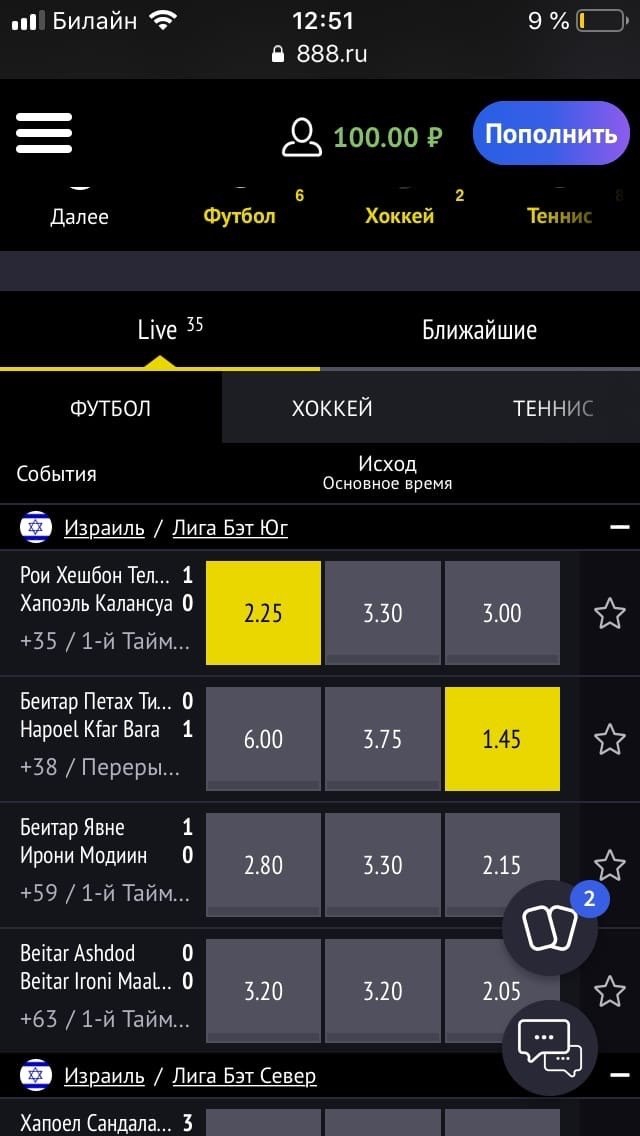
Task: Open the Израиль country link in Лига Бэт Юг
Action: (104, 528)
